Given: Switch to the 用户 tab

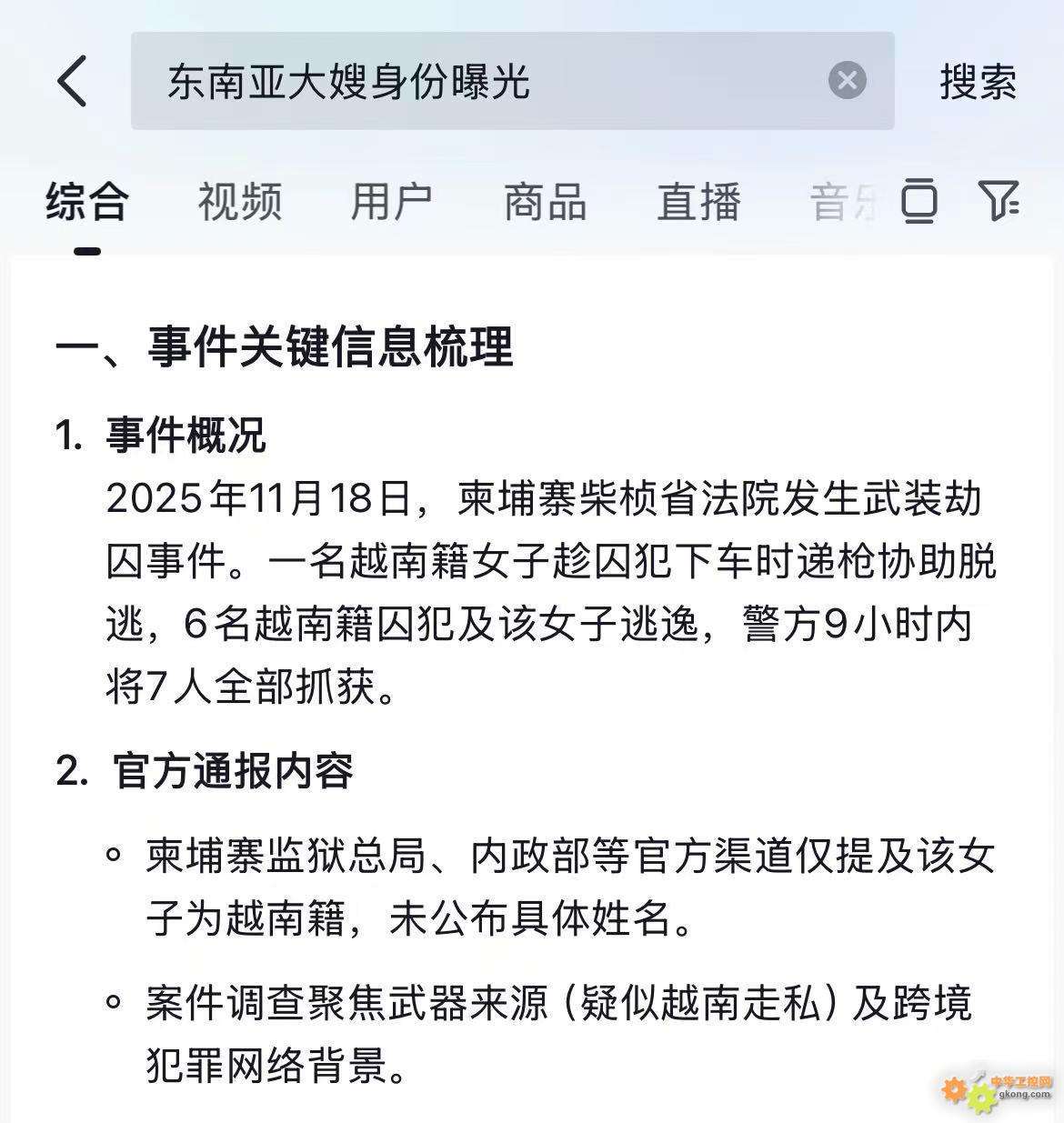Looking at the screenshot, I should tap(392, 201).
